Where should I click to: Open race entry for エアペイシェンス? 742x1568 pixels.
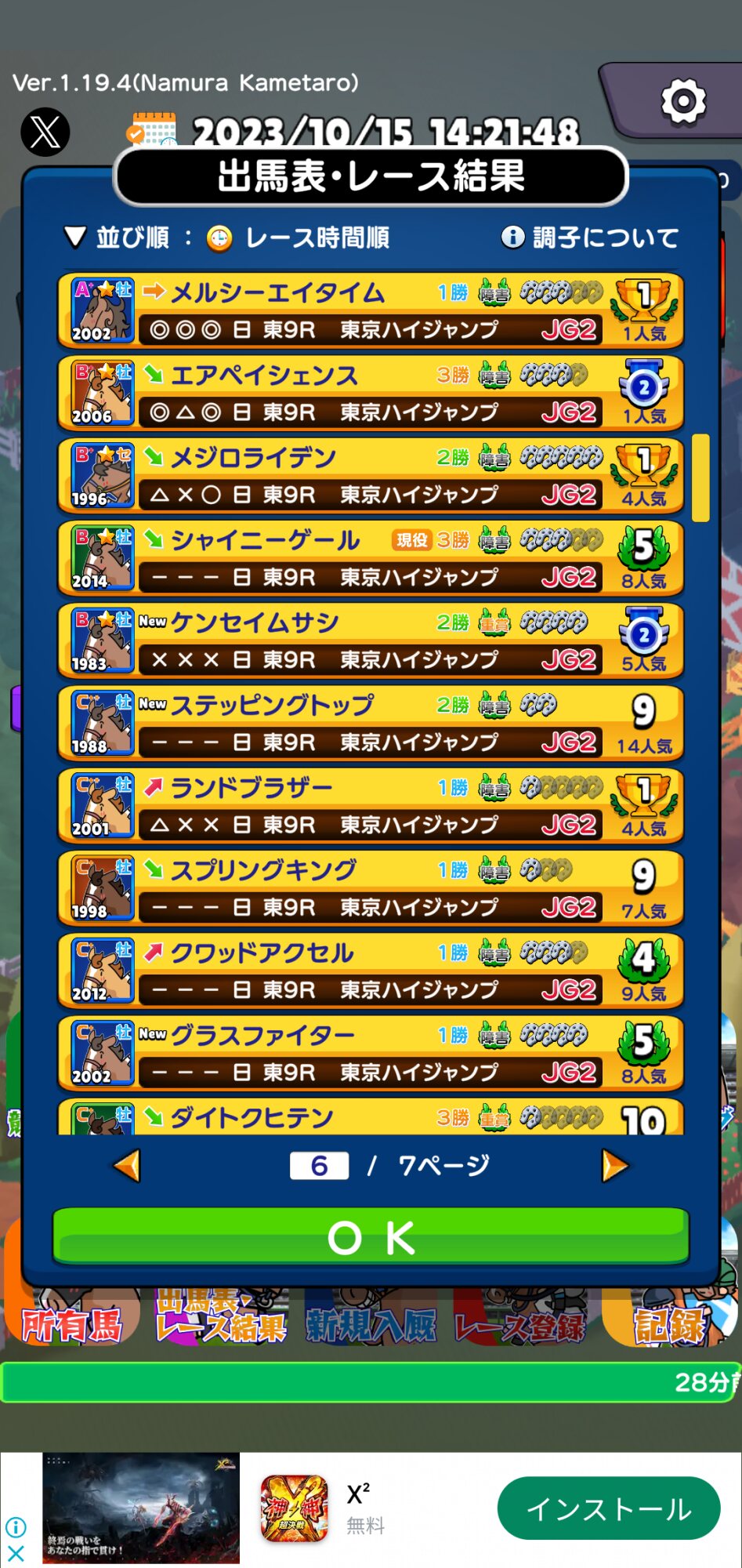[371, 394]
